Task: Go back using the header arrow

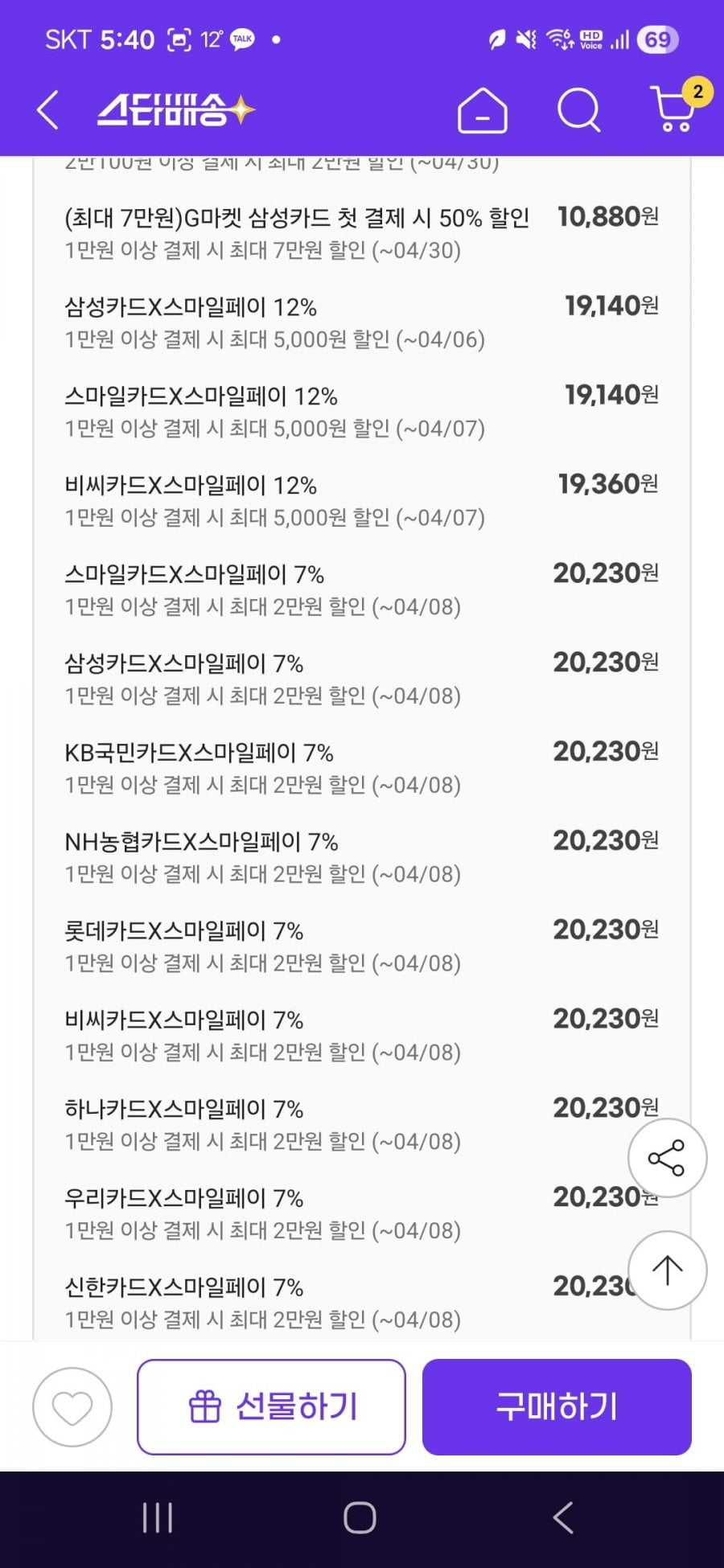Action: click(x=48, y=110)
